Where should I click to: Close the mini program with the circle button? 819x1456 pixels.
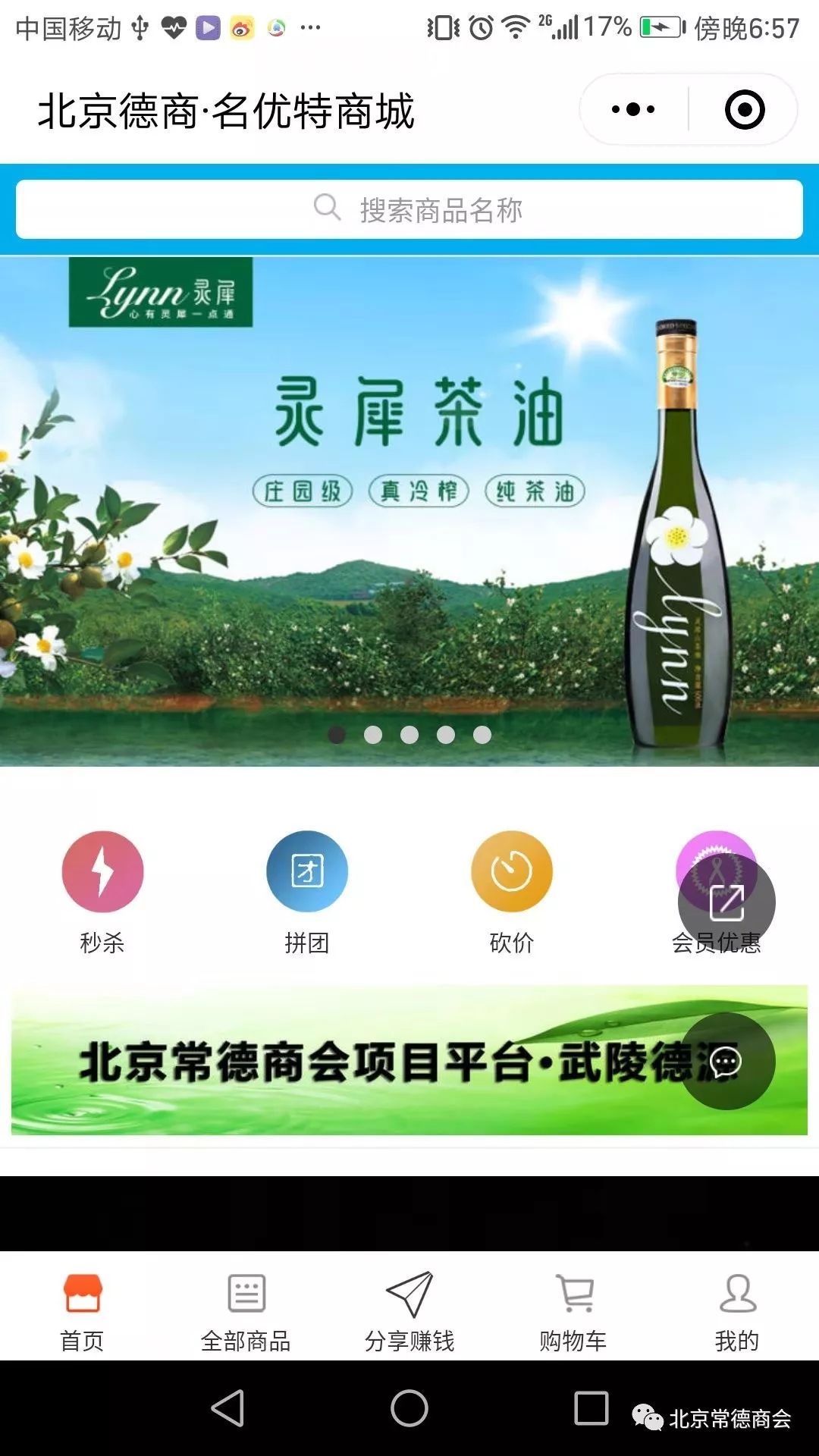click(x=744, y=110)
